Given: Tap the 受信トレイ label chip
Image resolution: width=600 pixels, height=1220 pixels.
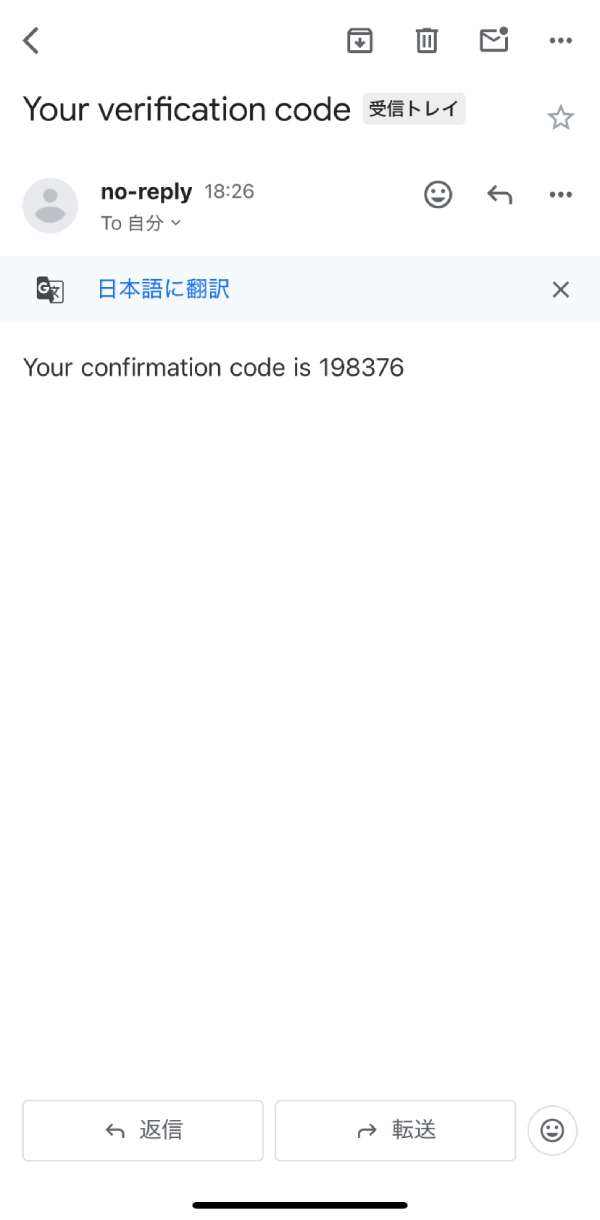Looking at the screenshot, I should [x=414, y=109].
